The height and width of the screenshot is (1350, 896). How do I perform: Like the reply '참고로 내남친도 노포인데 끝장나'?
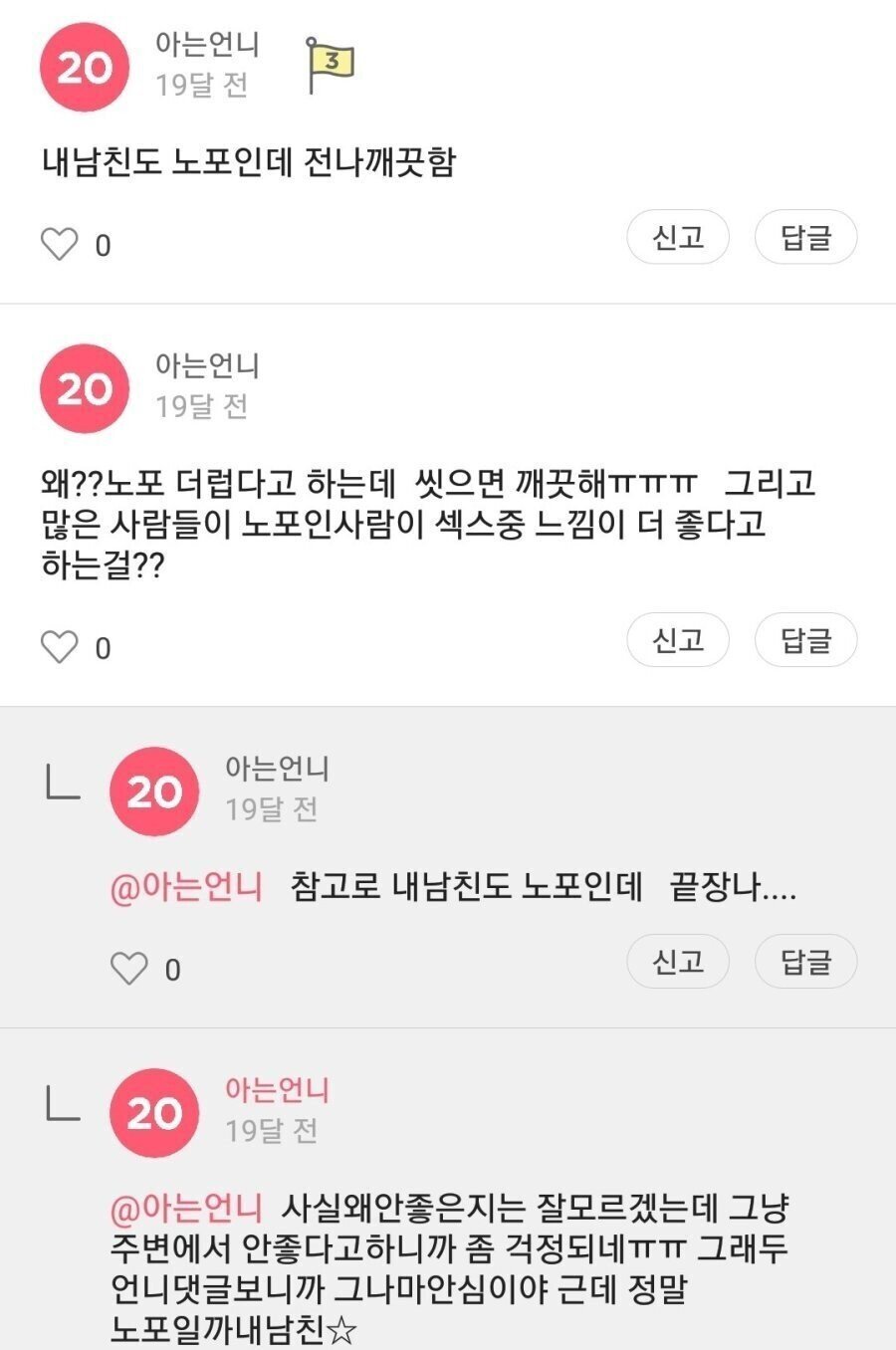point(128,968)
